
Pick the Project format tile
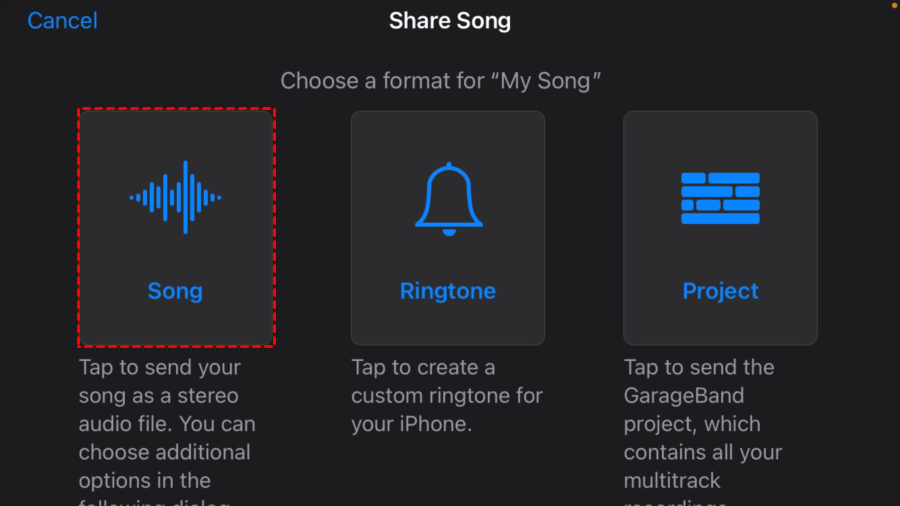(720, 228)
